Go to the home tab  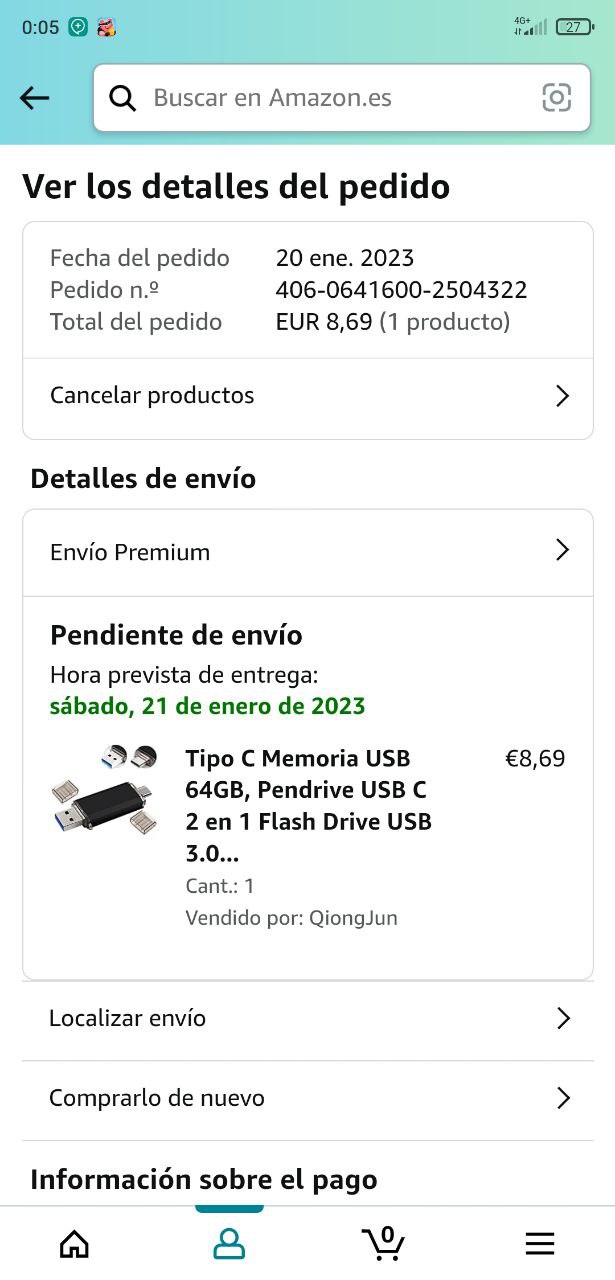pos(75,1243)
